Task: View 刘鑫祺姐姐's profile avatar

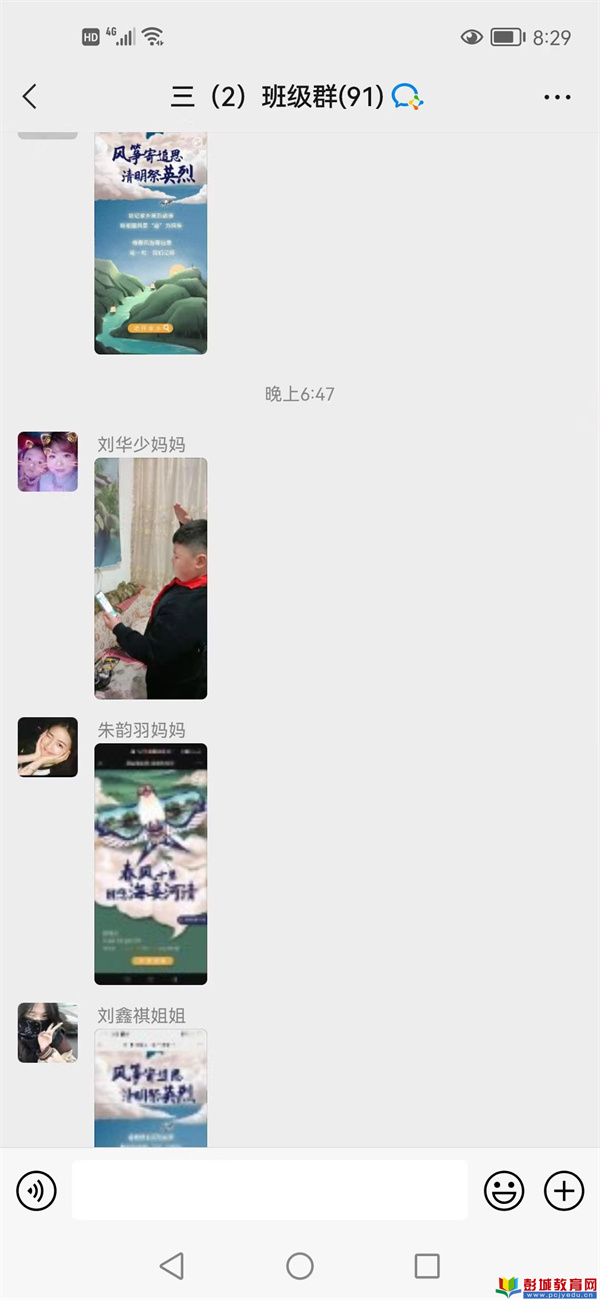Action: coord(48,1033)
